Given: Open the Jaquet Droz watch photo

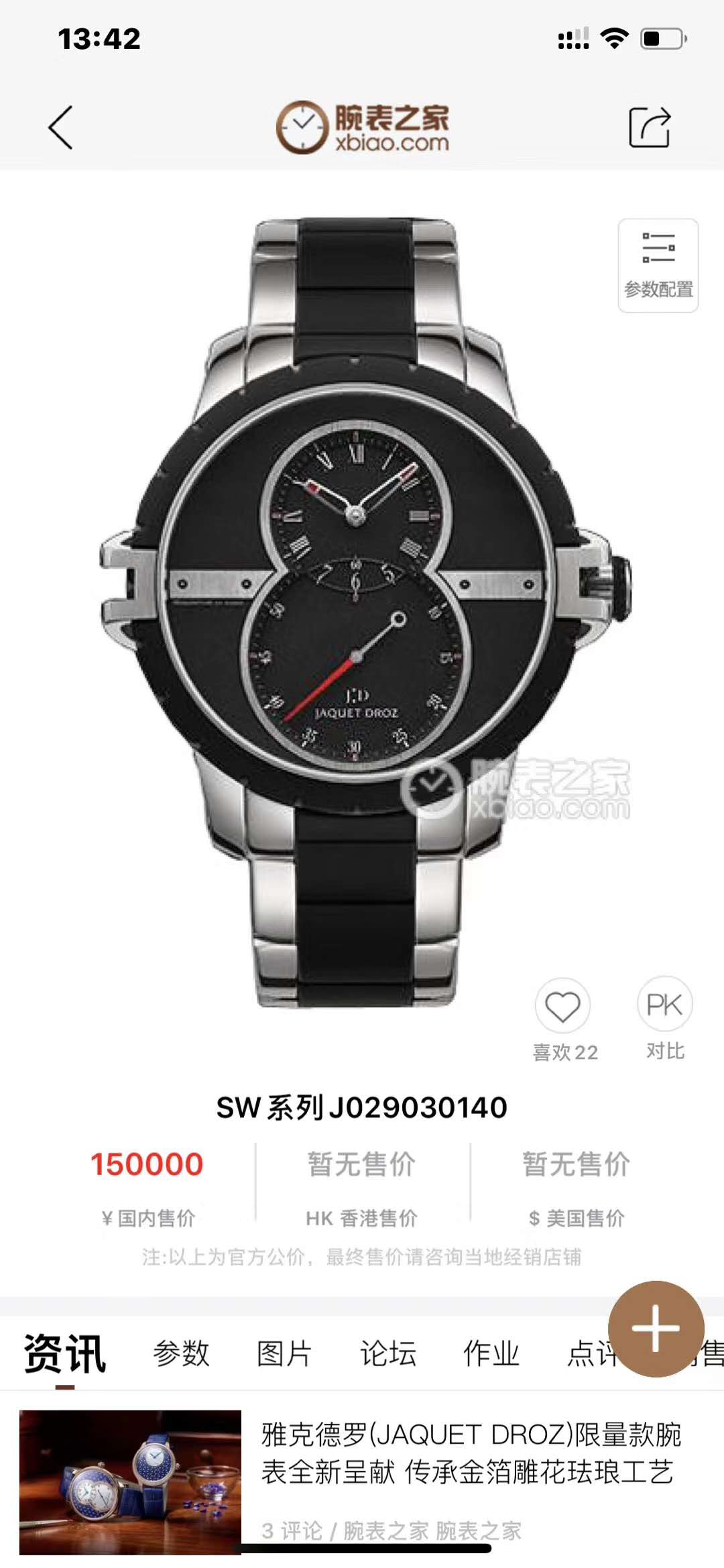Looking at the screenshot, I should point(362,610).
